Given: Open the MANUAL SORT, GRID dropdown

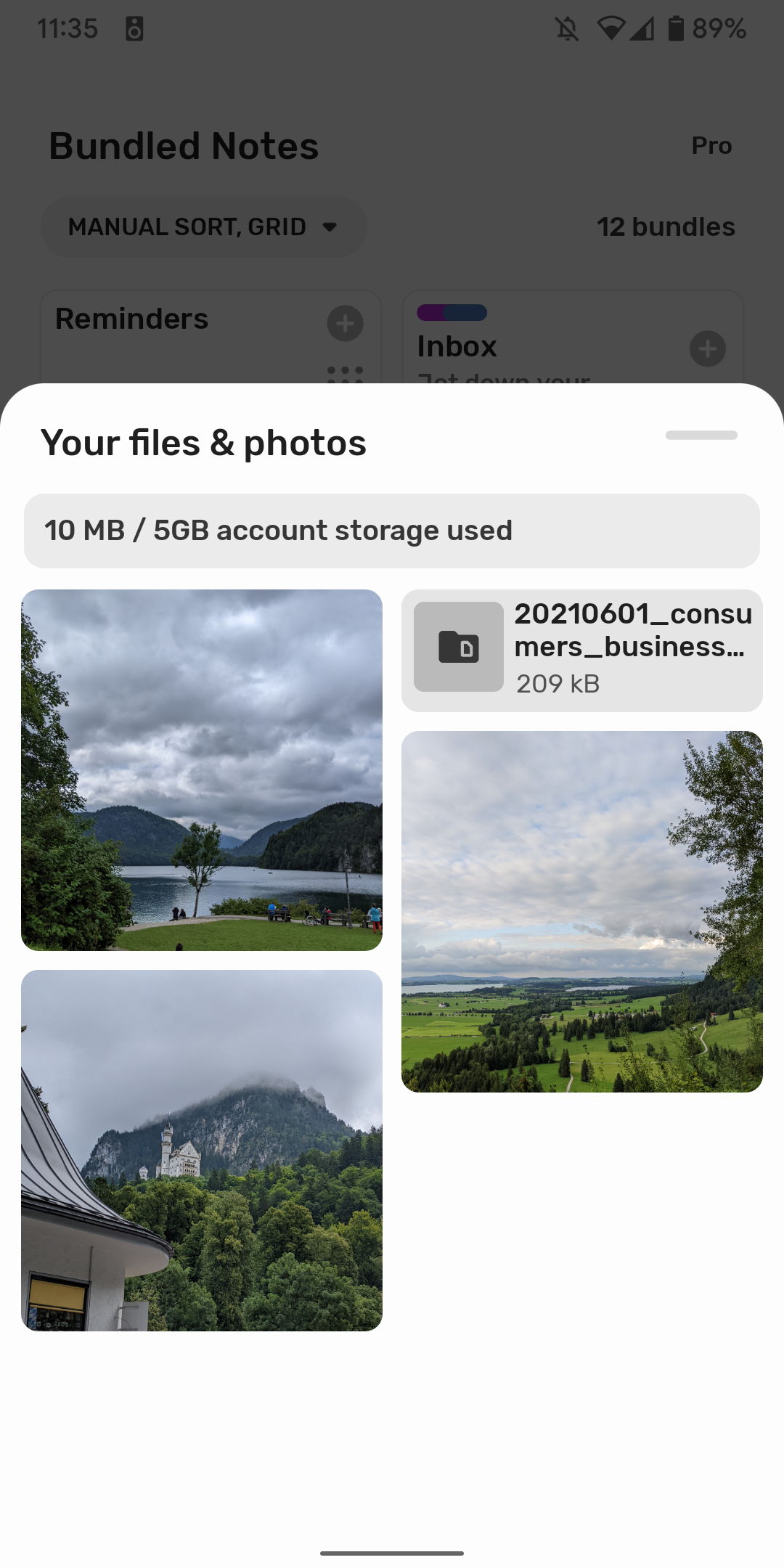Looking at the screenshot, I should click(x=203, y=226).
